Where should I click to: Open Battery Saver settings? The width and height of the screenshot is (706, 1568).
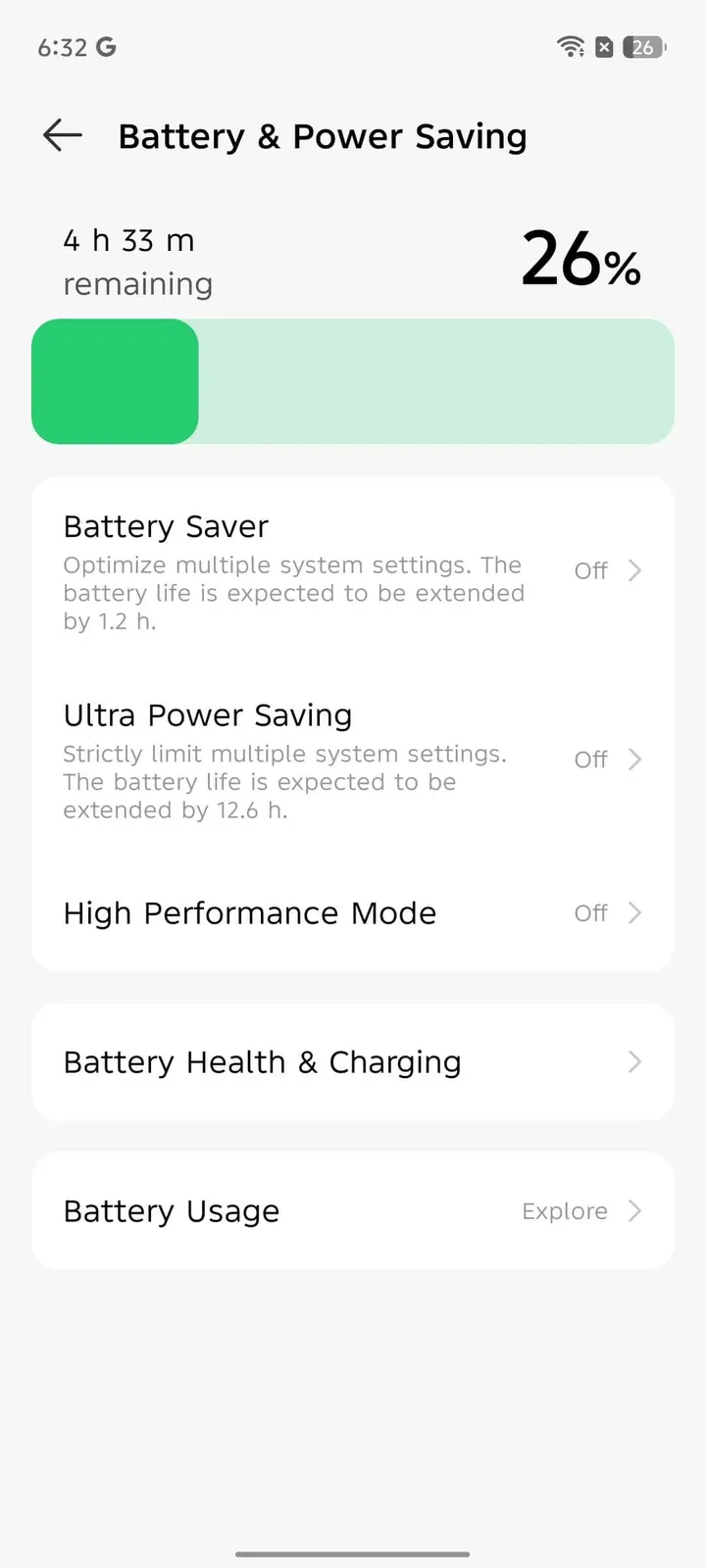pos(352,571)
